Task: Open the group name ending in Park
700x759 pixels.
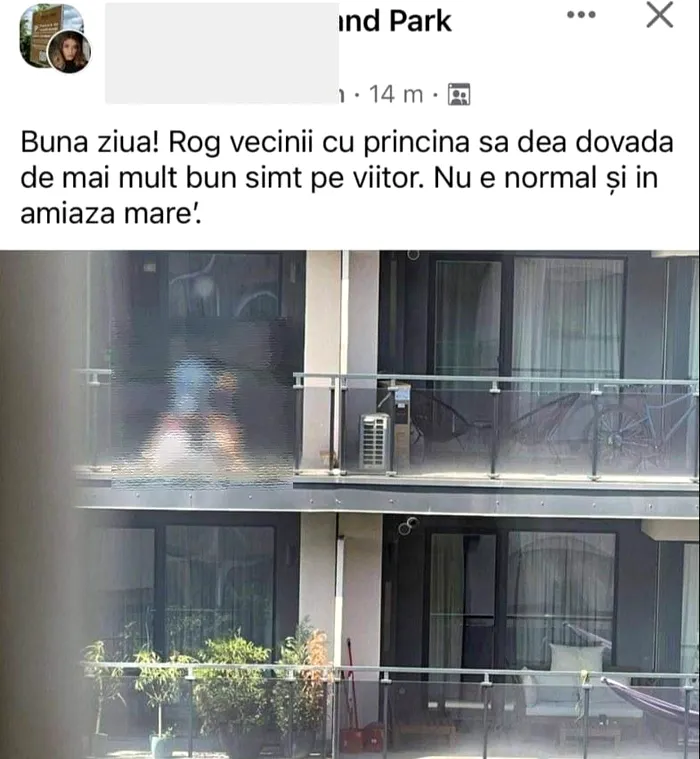Action: 397,21
